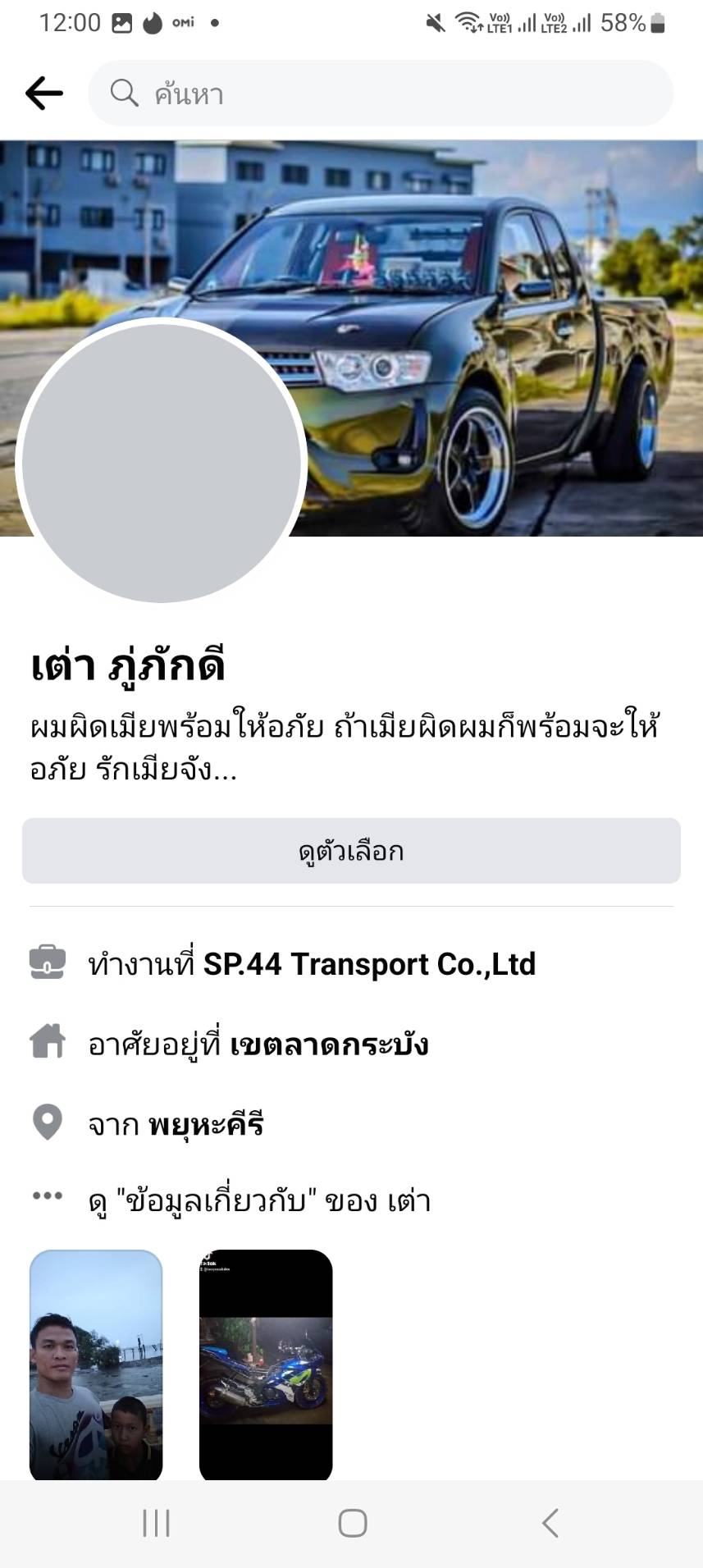Open hometown พยุหะคีรี
The image size is (703, 1568).
(205, 1124)
